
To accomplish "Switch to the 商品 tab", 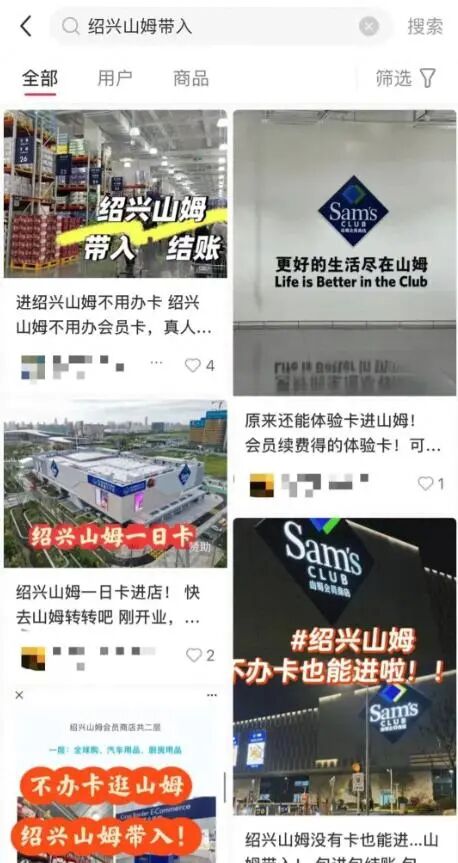I will (190, 78).
